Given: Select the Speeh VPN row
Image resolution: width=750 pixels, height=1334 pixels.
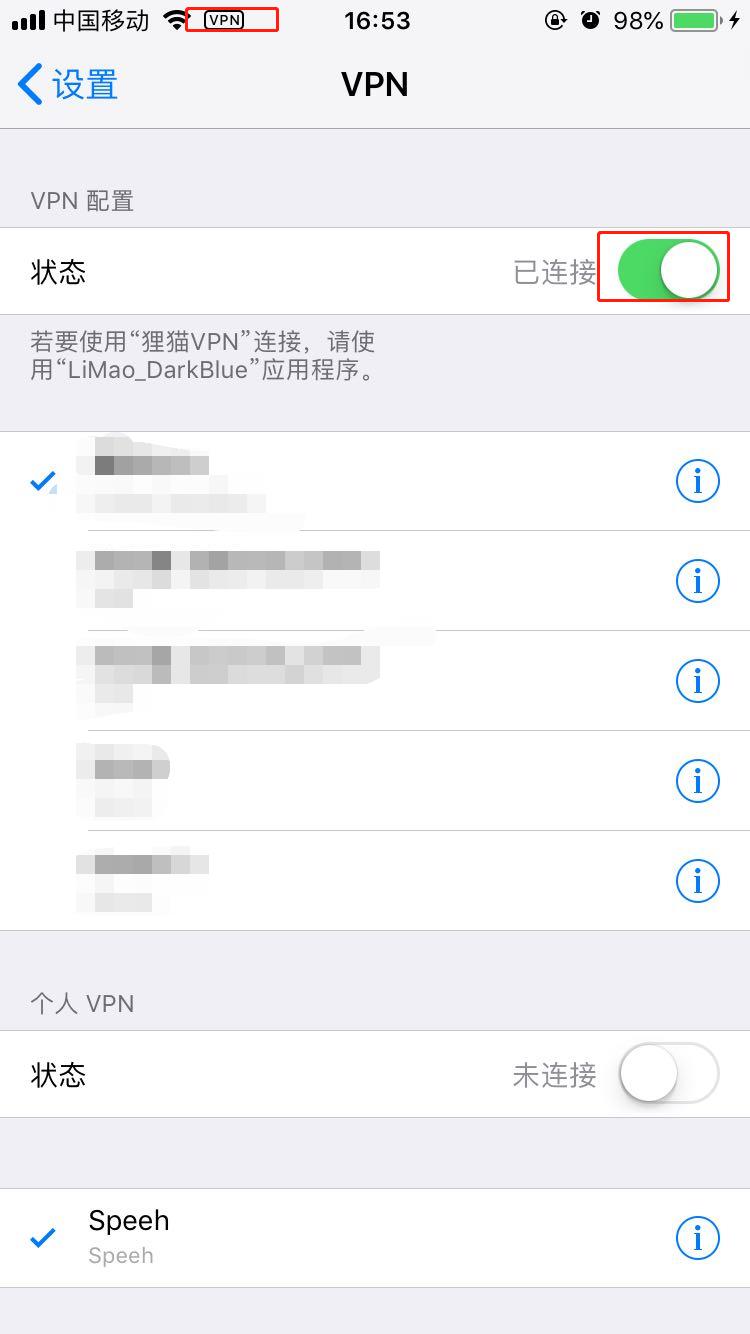Looking at the screenshot, I should click(375, 1238).
